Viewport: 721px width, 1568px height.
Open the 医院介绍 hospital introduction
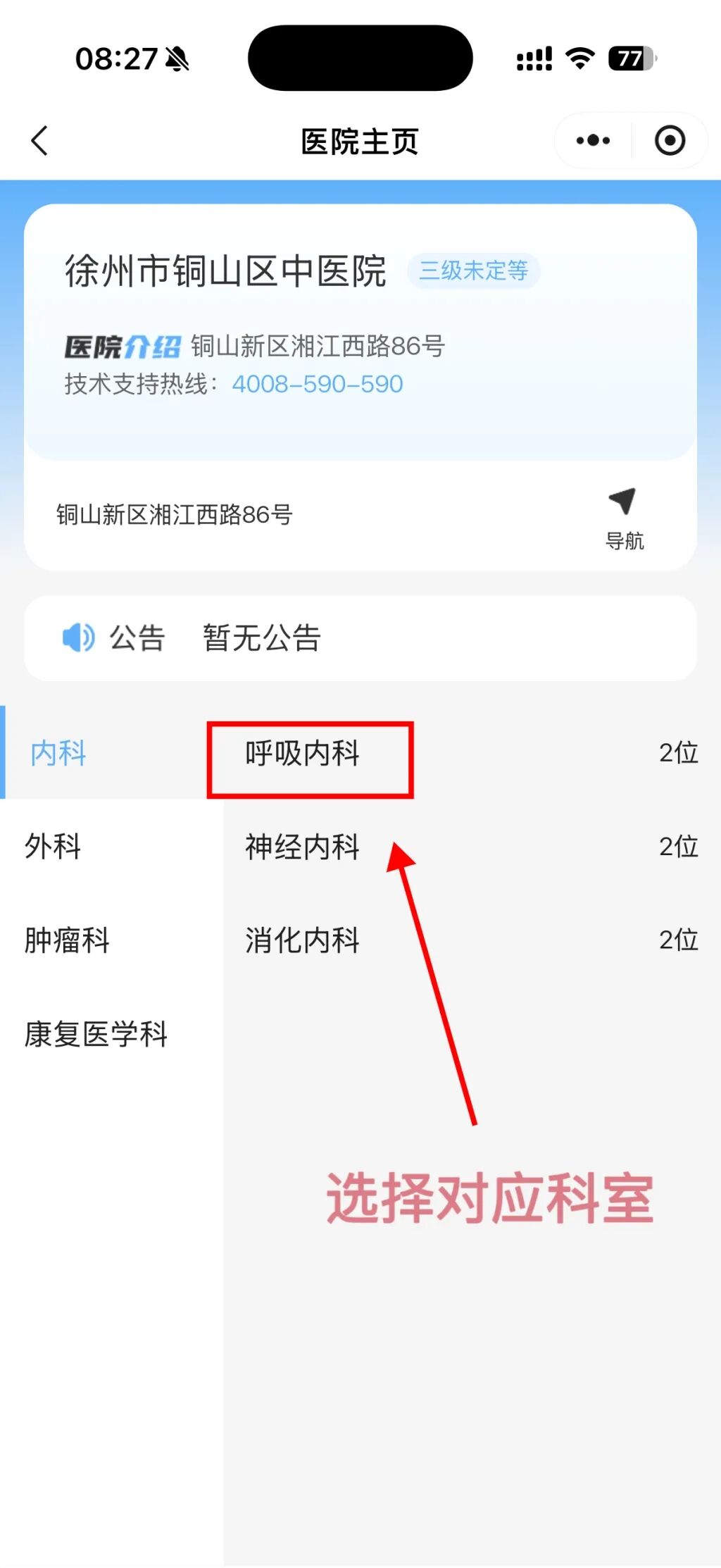(x=123, y=347)
